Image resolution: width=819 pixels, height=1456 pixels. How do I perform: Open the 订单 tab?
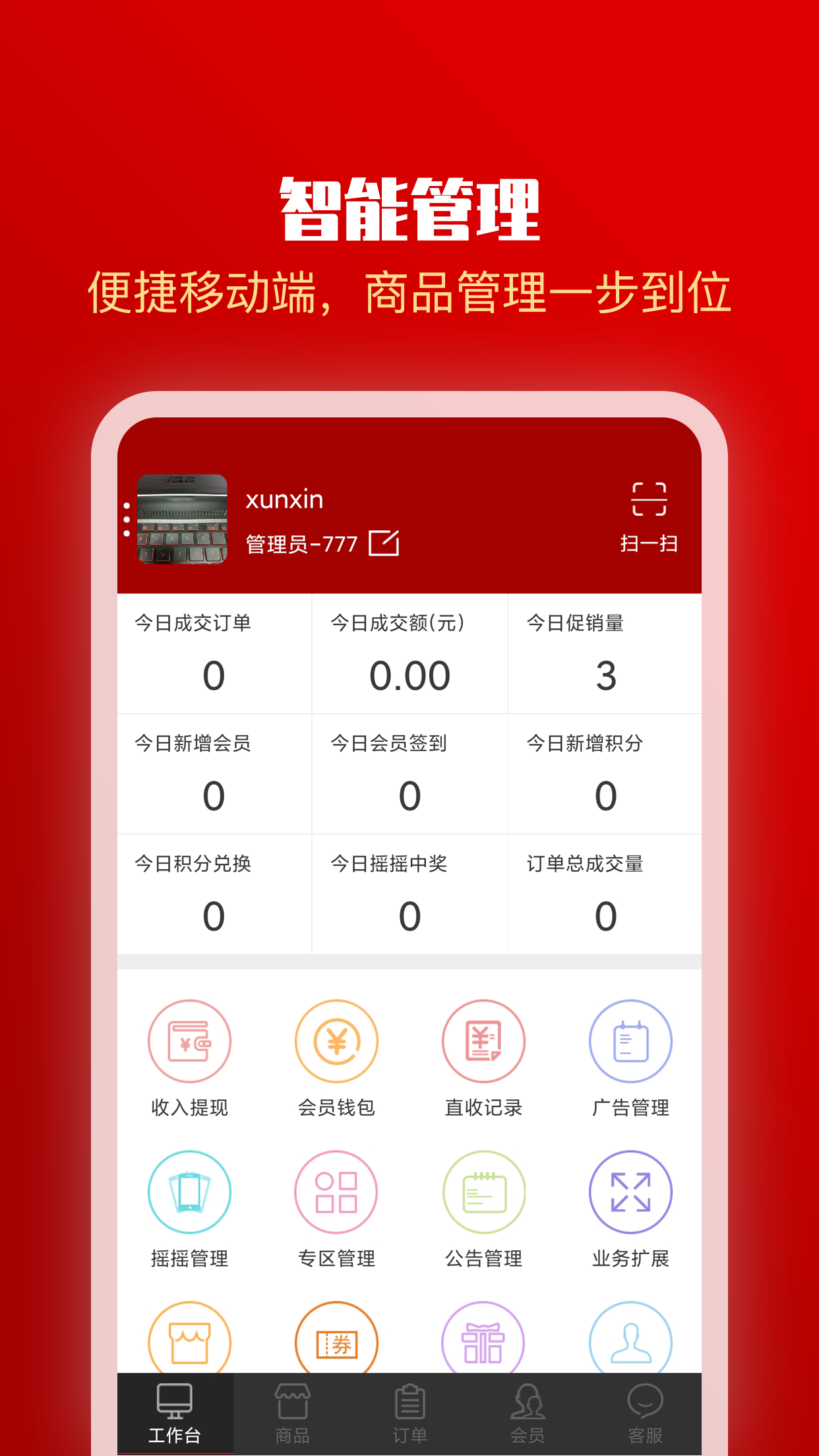pyautogui.click(x=410, y=1411)
